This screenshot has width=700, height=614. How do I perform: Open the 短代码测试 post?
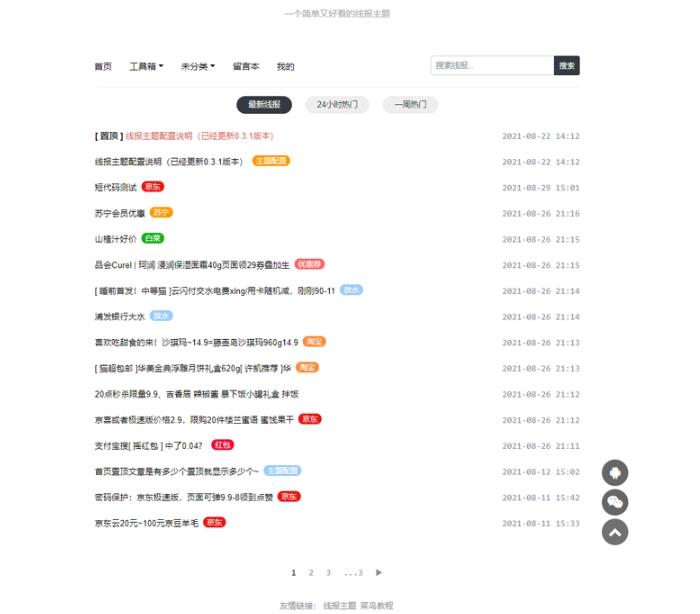115,187
